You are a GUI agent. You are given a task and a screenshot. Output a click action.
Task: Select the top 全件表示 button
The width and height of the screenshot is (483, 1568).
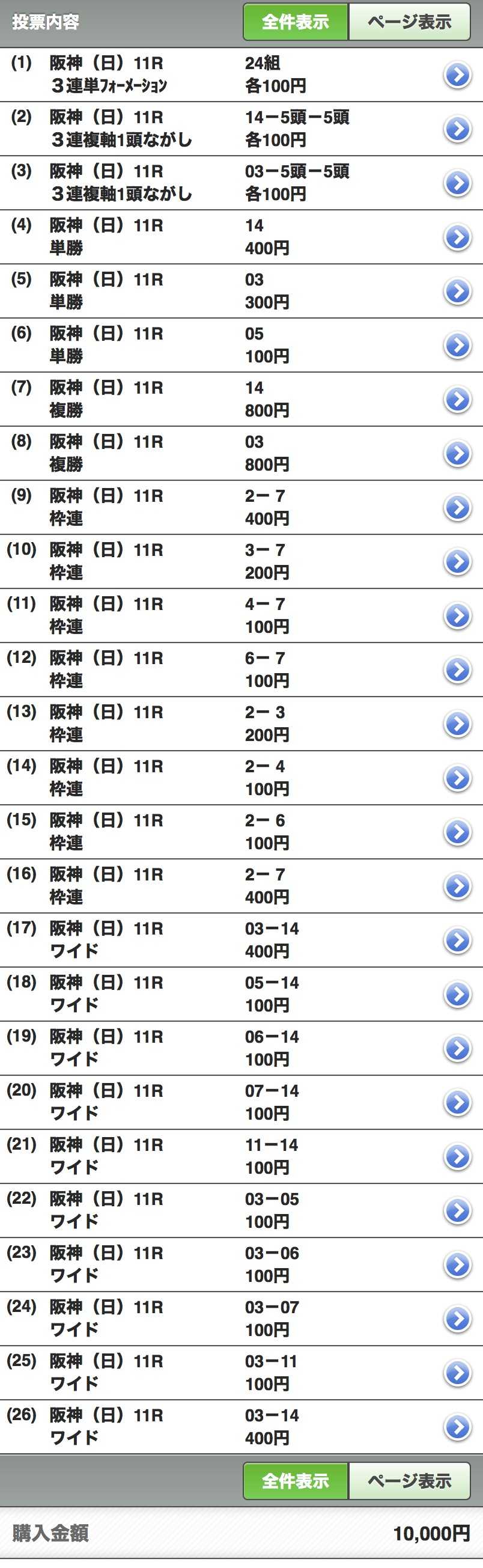[296, 22]
